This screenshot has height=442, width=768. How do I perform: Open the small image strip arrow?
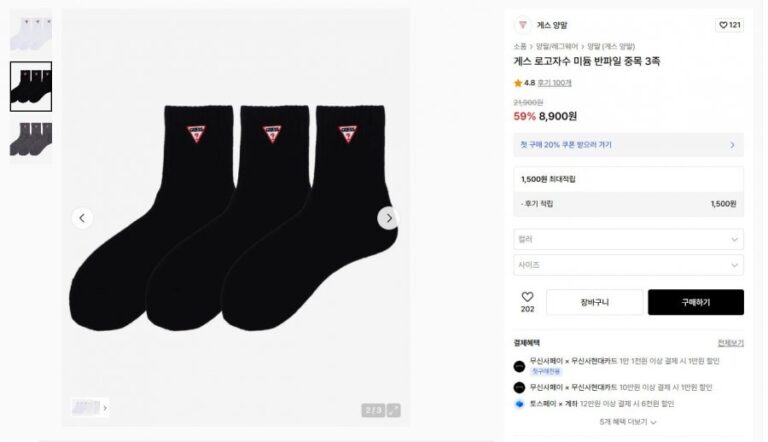tap(106, 407)
